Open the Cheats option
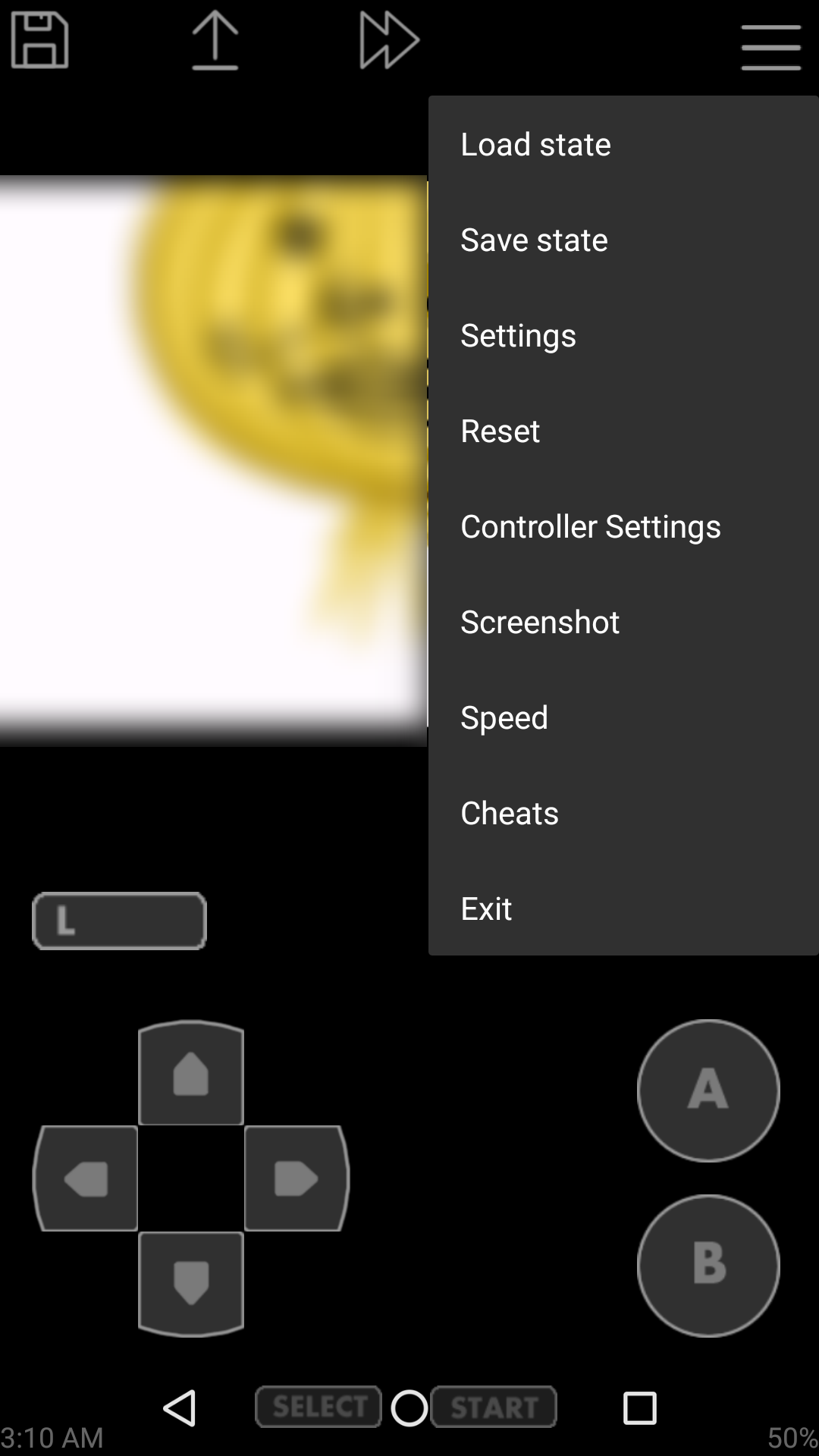The image size is (819, 1456). coord(509,813)
